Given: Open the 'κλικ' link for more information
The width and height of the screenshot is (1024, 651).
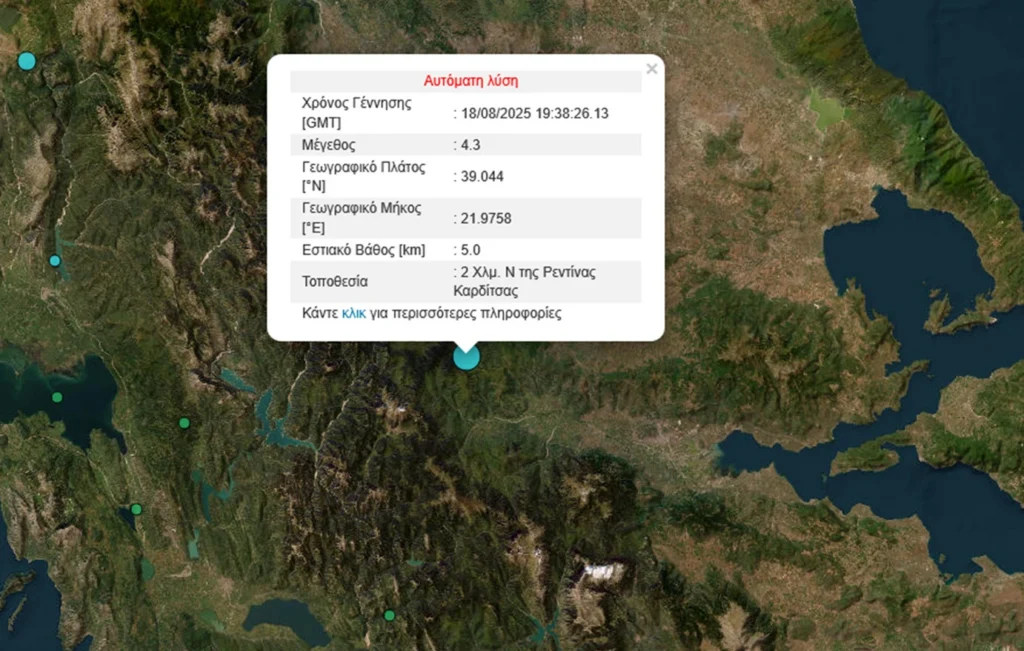Looking at the screenshot, I should point(354,313).
